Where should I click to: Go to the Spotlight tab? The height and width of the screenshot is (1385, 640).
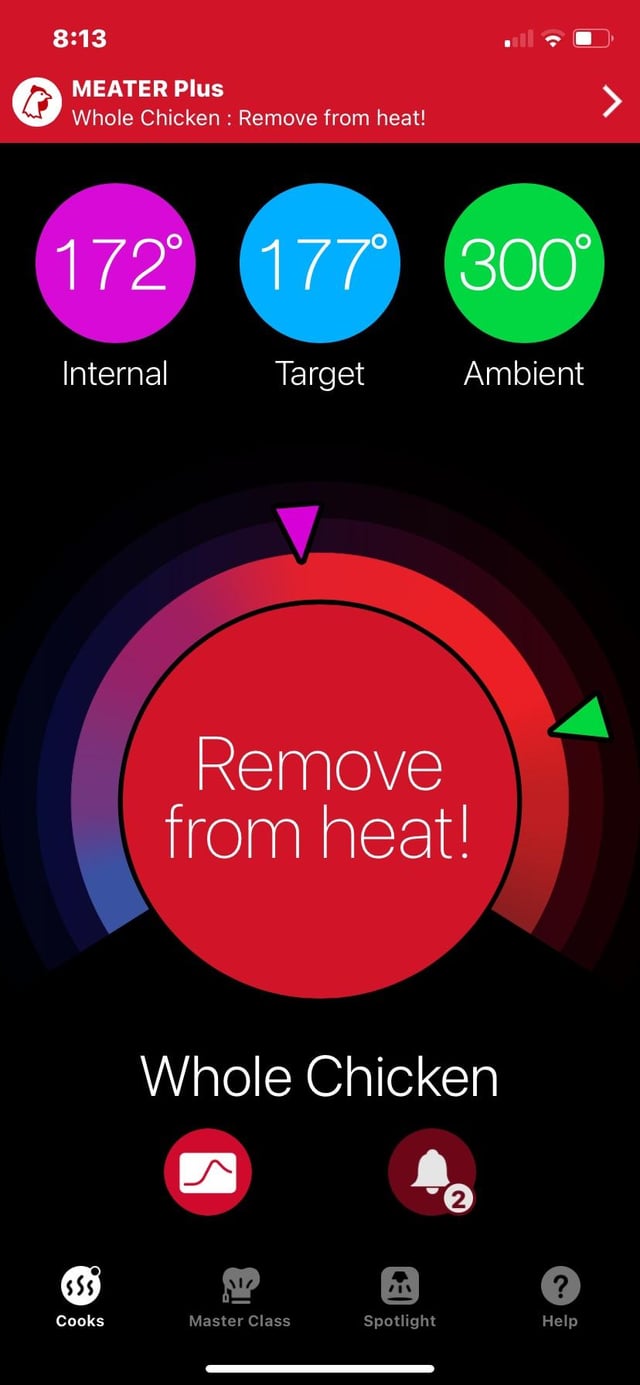point(400,1296)
